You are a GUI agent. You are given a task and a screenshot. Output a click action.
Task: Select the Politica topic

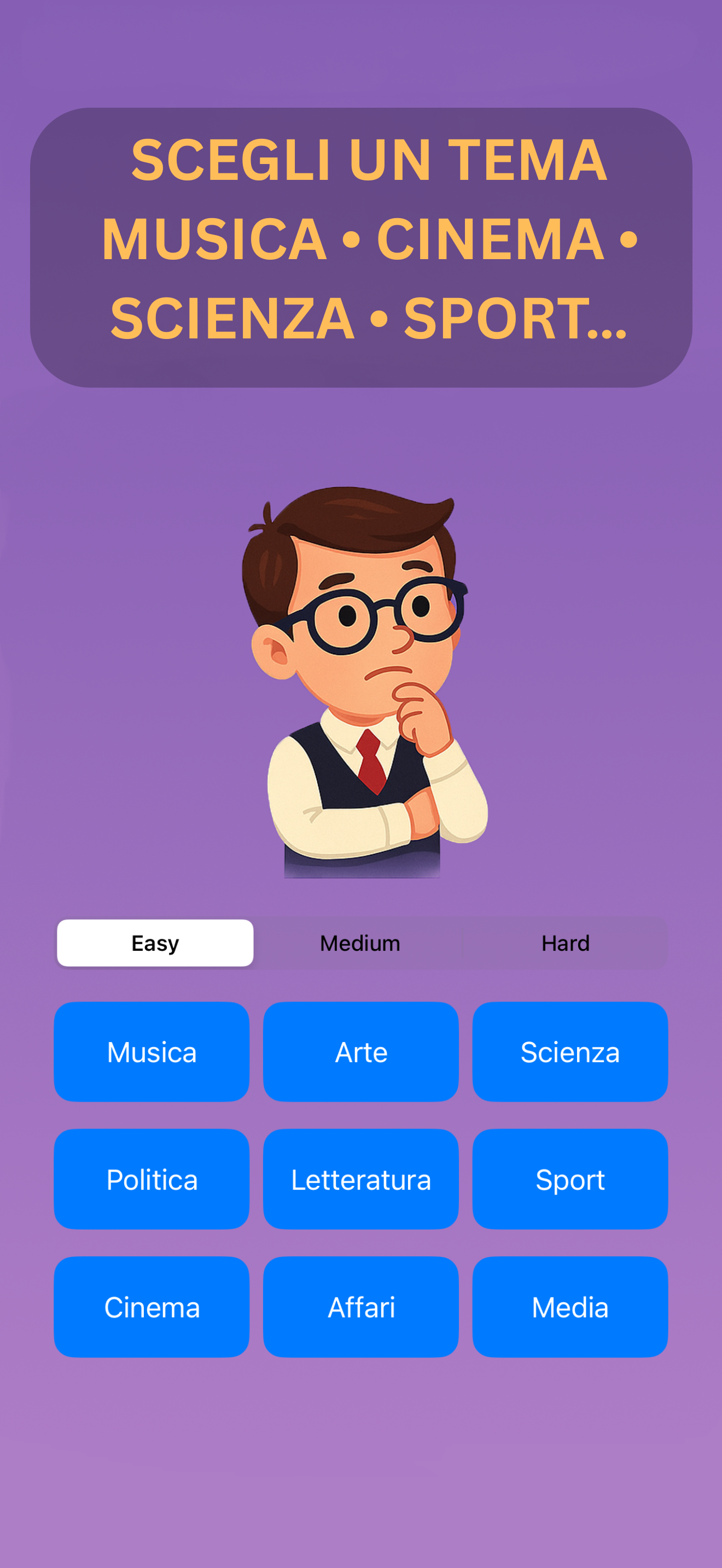click(152, 1179)
